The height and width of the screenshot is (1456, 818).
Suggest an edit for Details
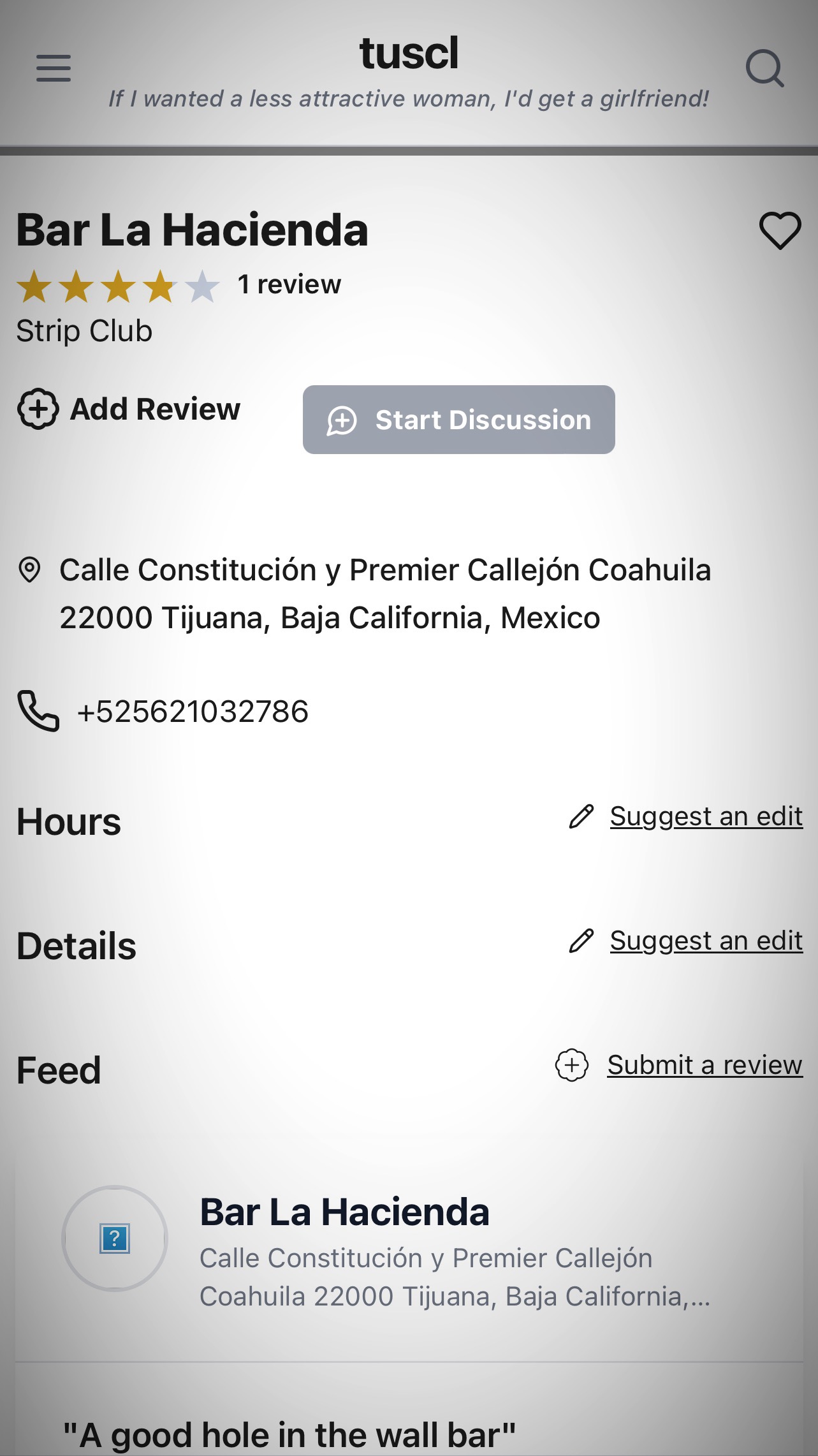[685, 941]
